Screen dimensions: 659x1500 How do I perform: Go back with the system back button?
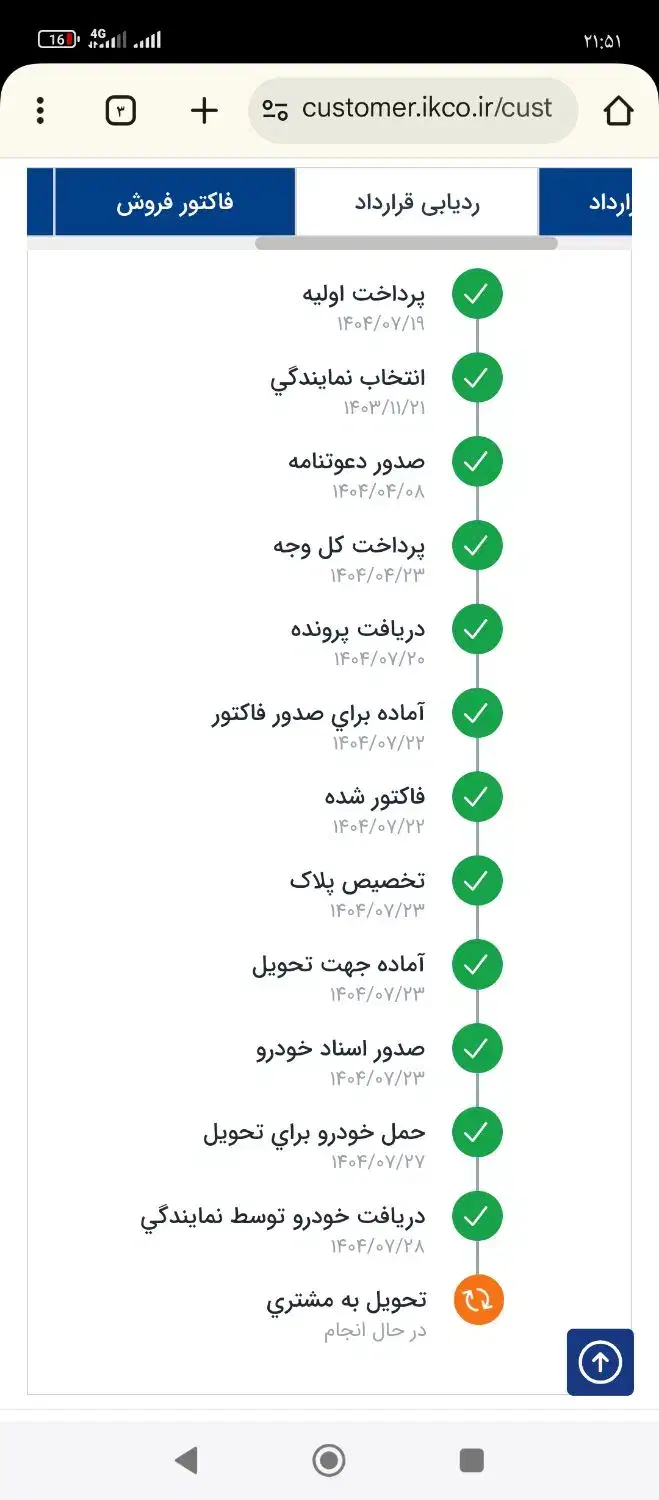(x=186, y=1460)
